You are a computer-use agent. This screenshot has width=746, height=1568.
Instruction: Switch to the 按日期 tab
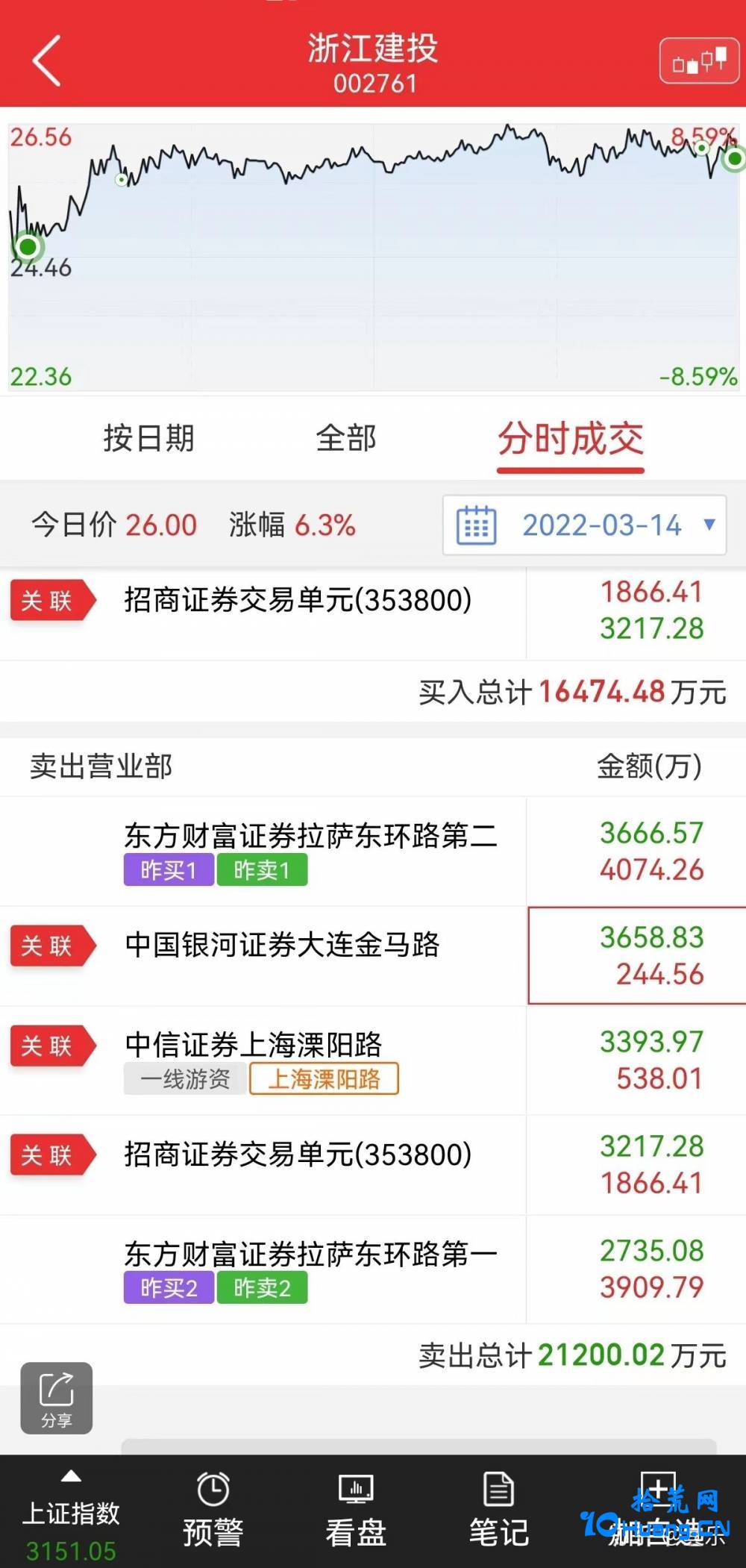148,438
